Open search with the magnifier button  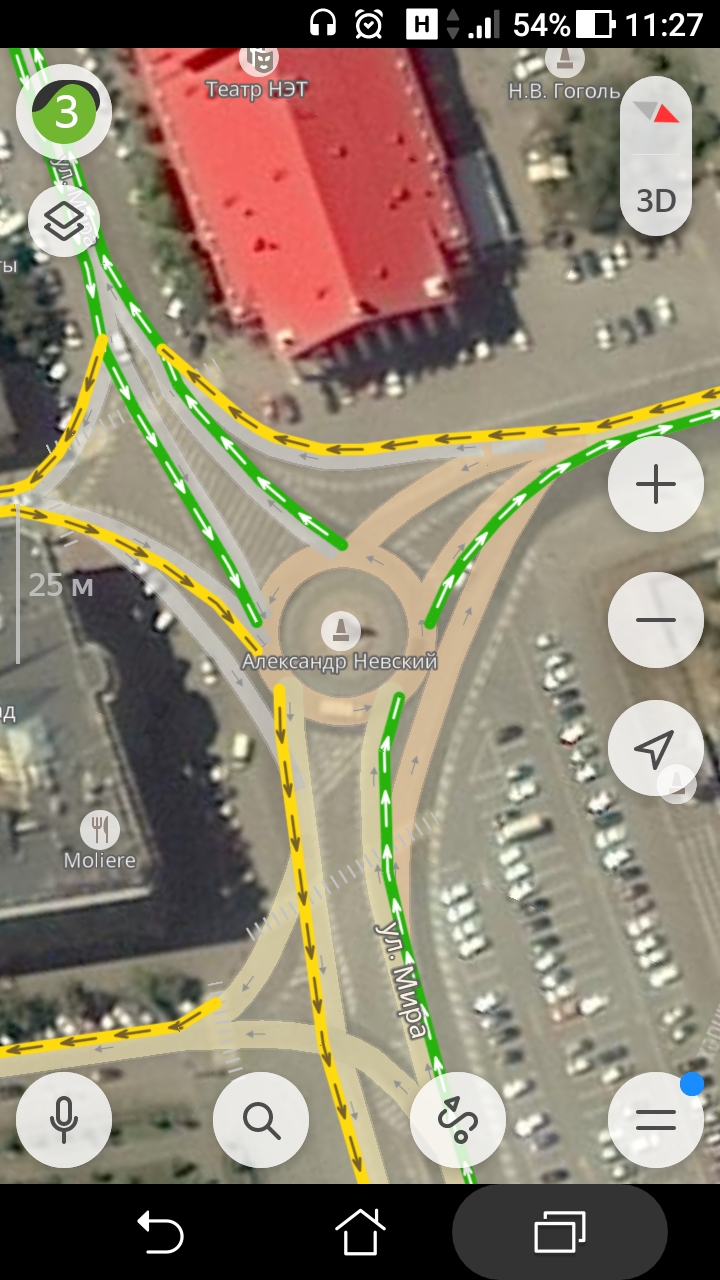click(261, 1120)
